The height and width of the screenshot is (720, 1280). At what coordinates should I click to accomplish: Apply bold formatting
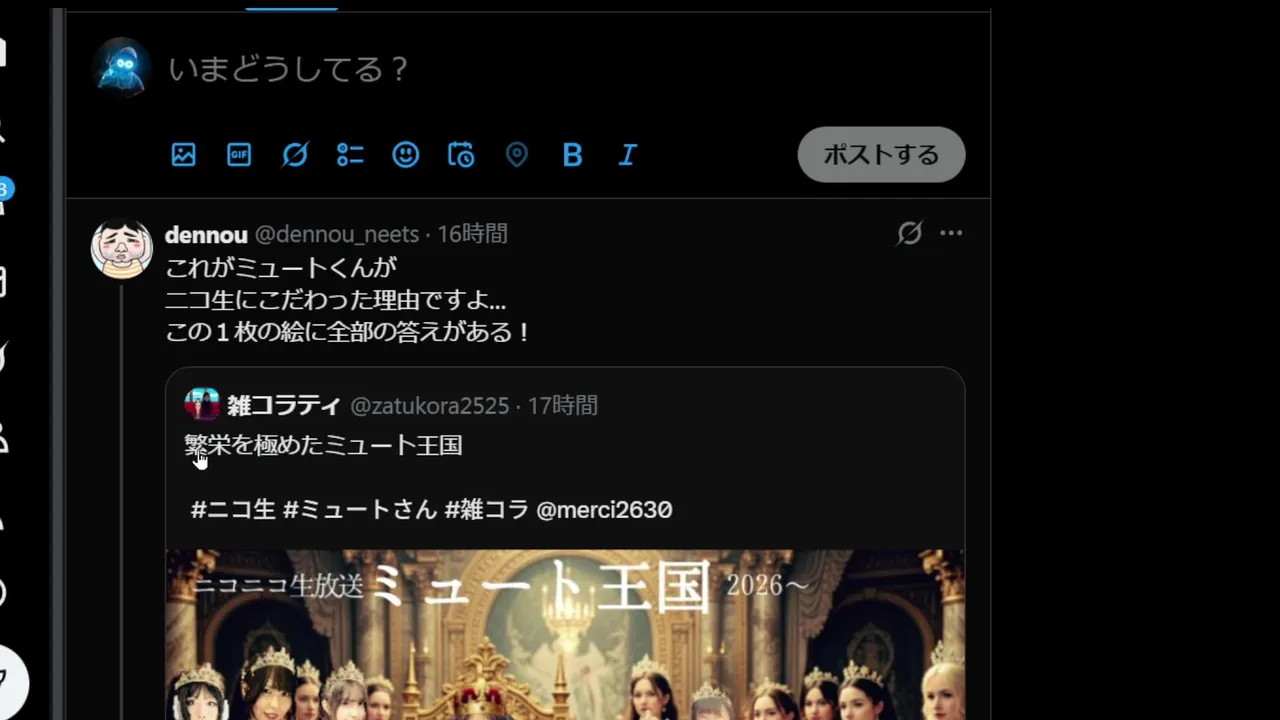pos(572,155)
